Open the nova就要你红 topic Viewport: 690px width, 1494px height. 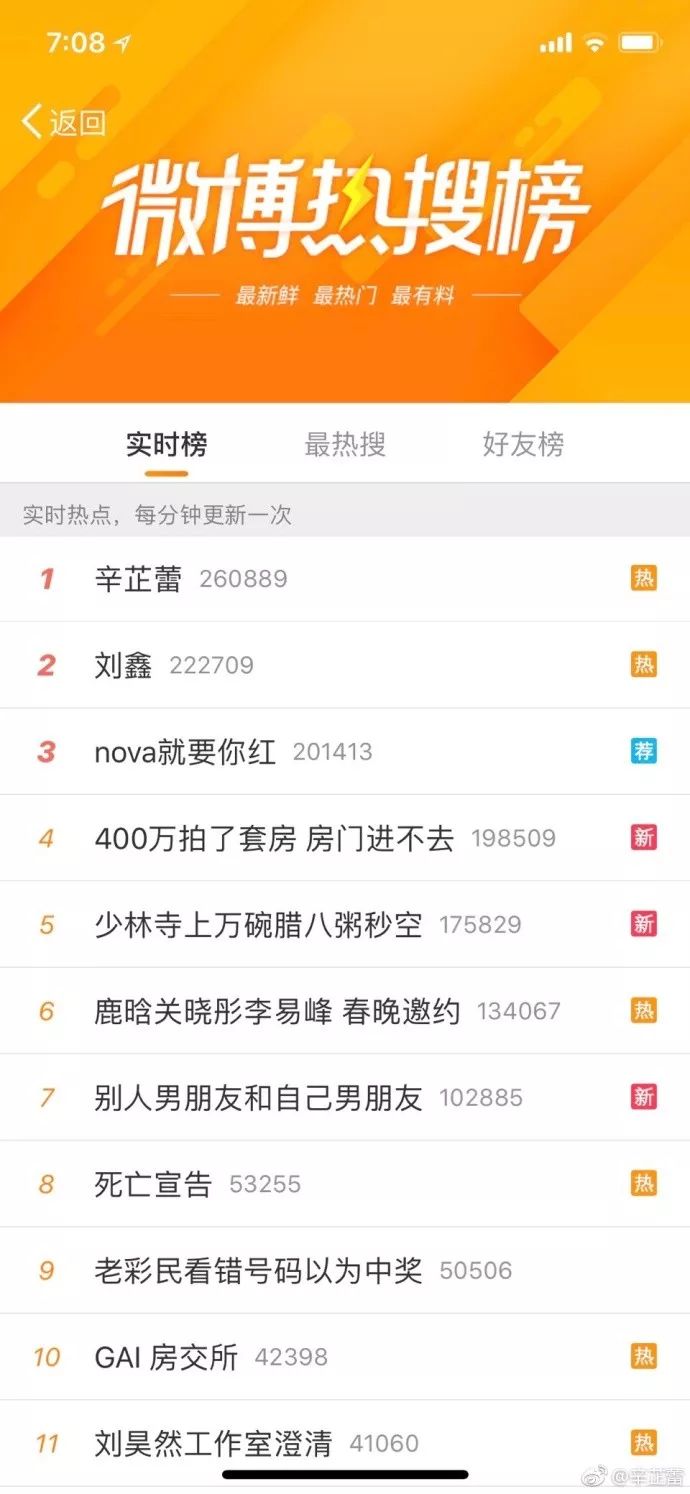click(345, 751)
